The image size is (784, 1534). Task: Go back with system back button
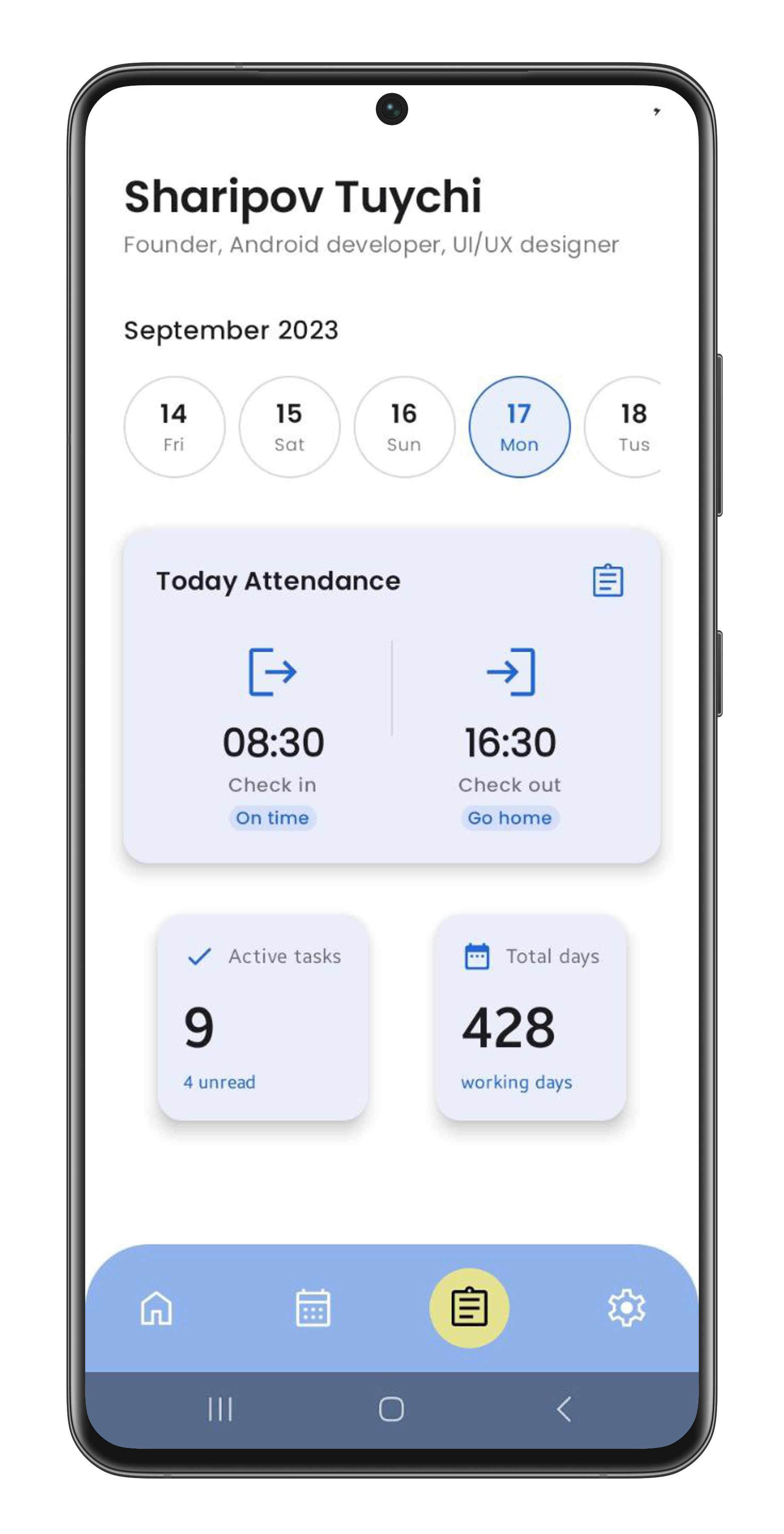(564, 1409)
